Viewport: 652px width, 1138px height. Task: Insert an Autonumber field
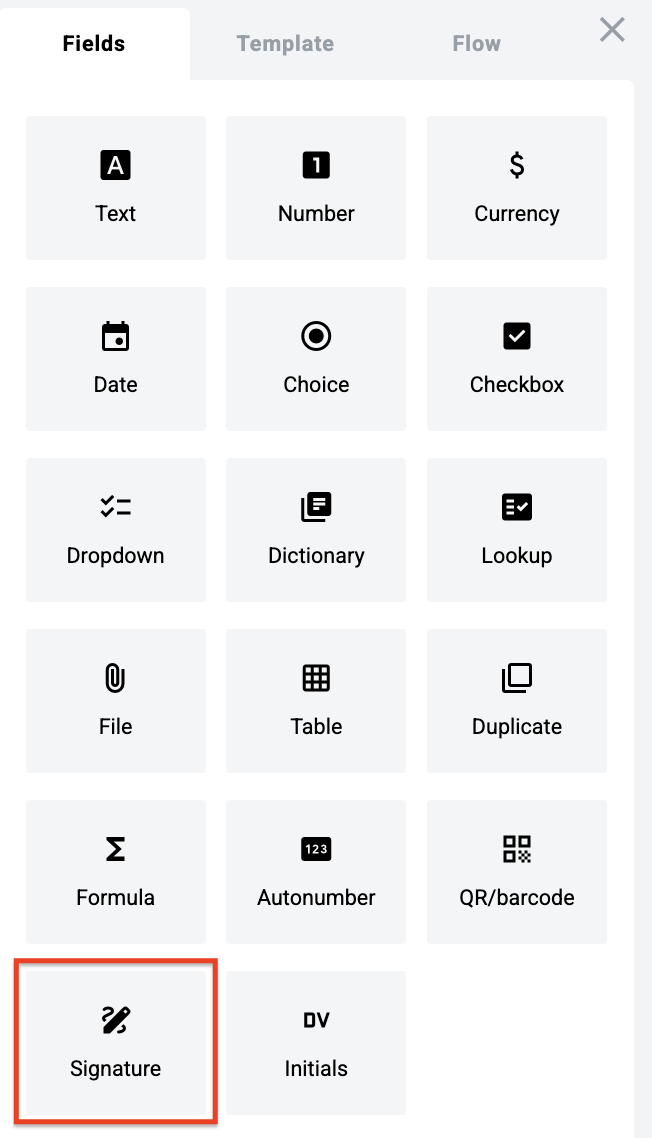[316, 872]
